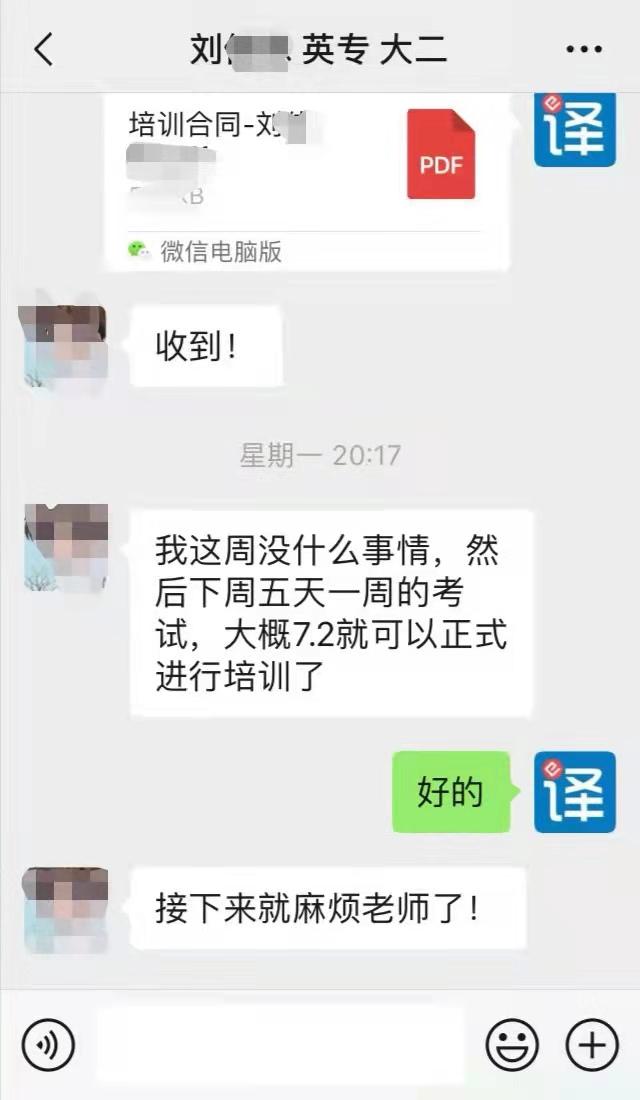Open the plus attachment options
The width and height of the screenshot is (640, 1100).
tap(592, 1046)
